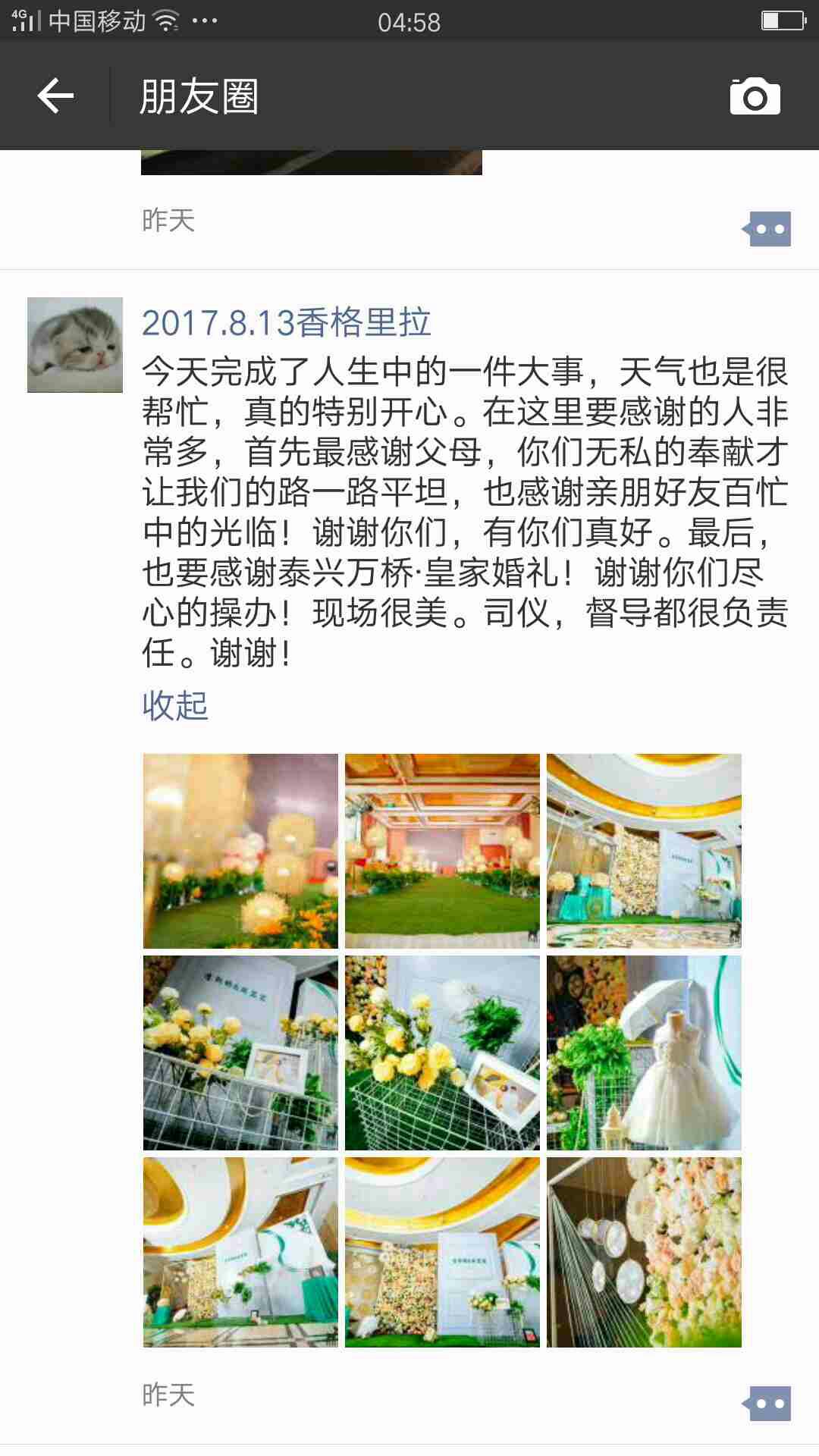819x1456 pixels.
Task: Open like/comment menu under the wedding post
Action: (x=768, y=1404)
